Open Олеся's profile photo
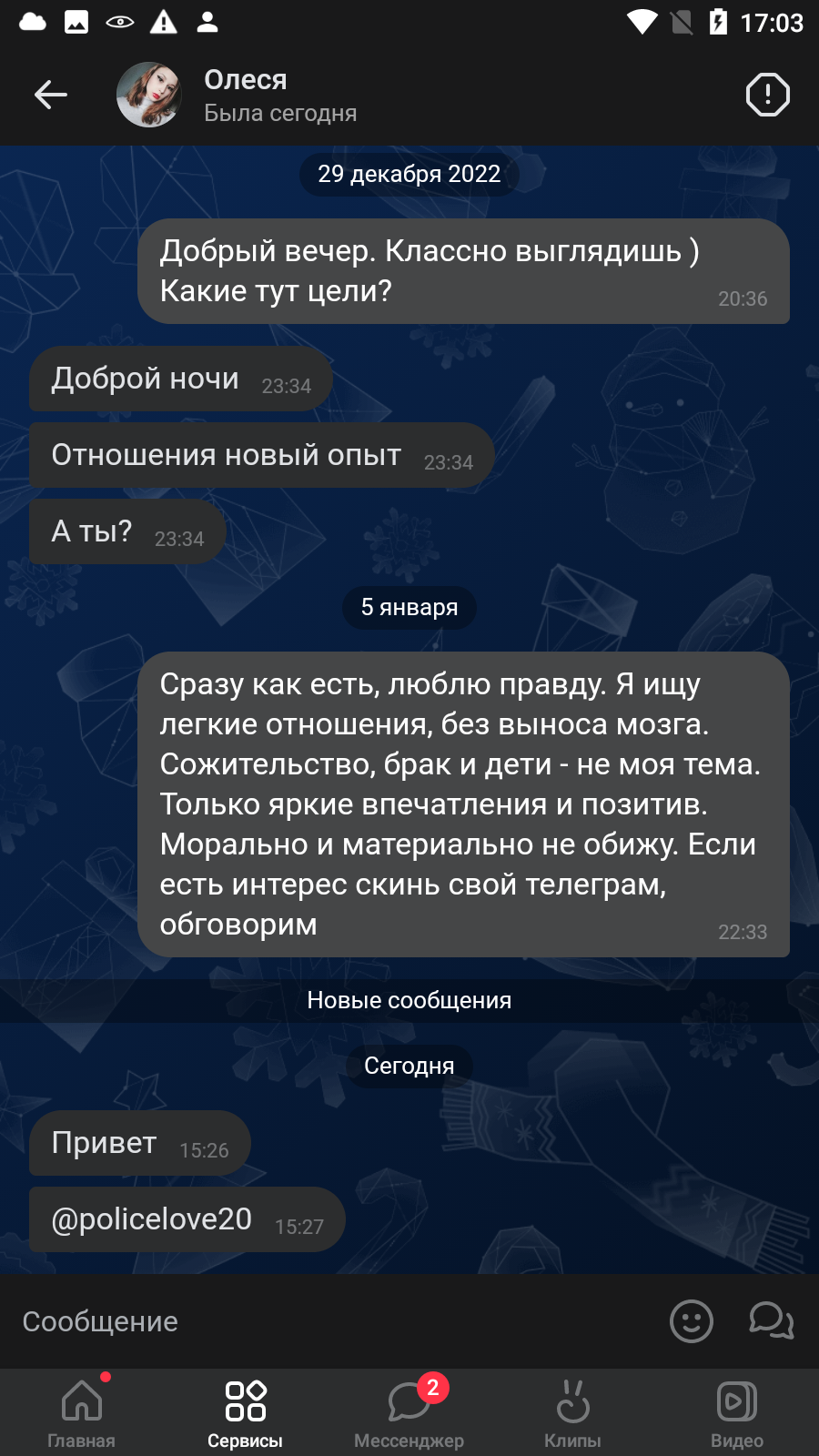This screenshot has height=1456, width=819. (149, 95)
